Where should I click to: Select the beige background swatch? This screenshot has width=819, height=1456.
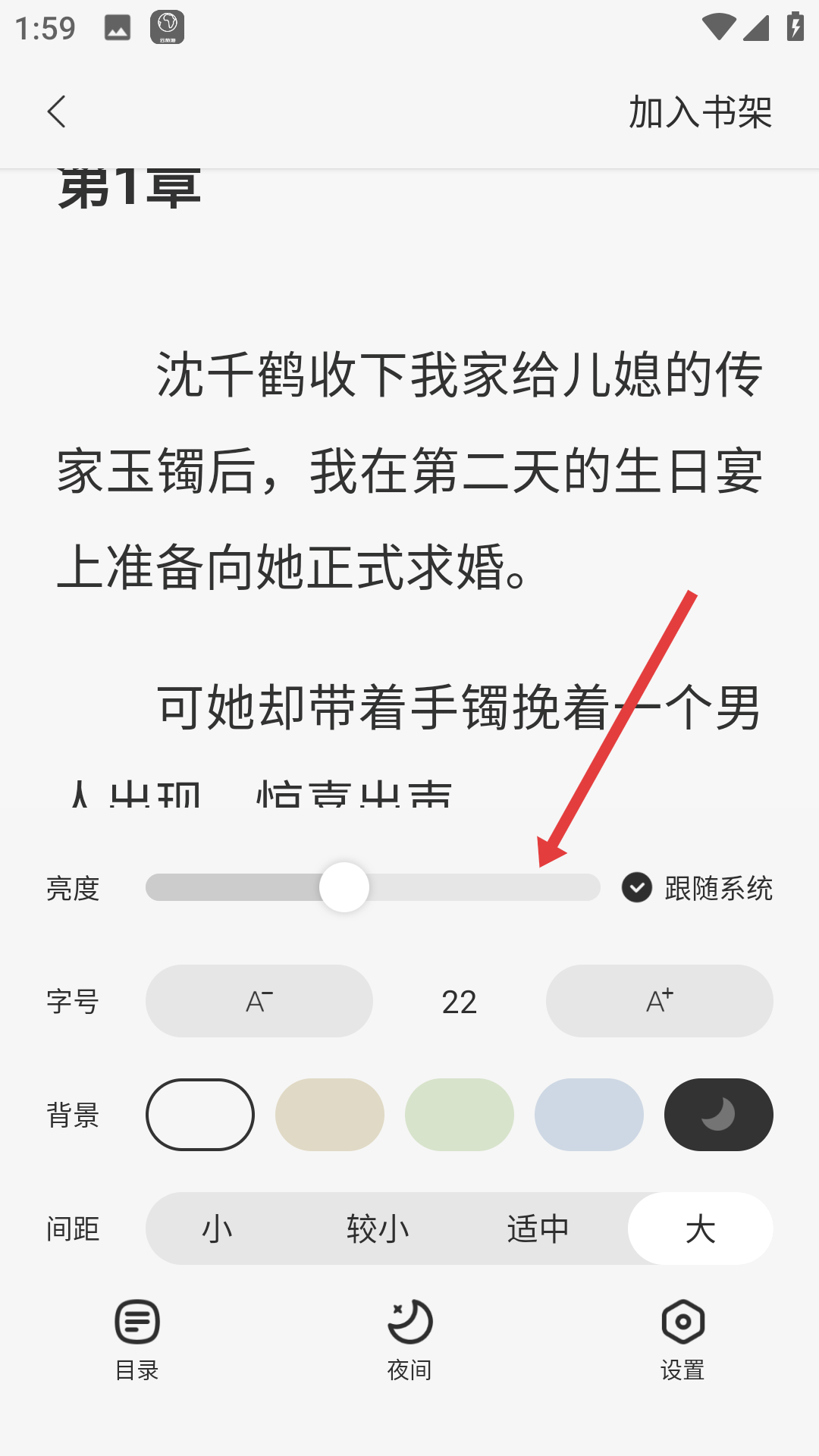(x=330, y=1115)
